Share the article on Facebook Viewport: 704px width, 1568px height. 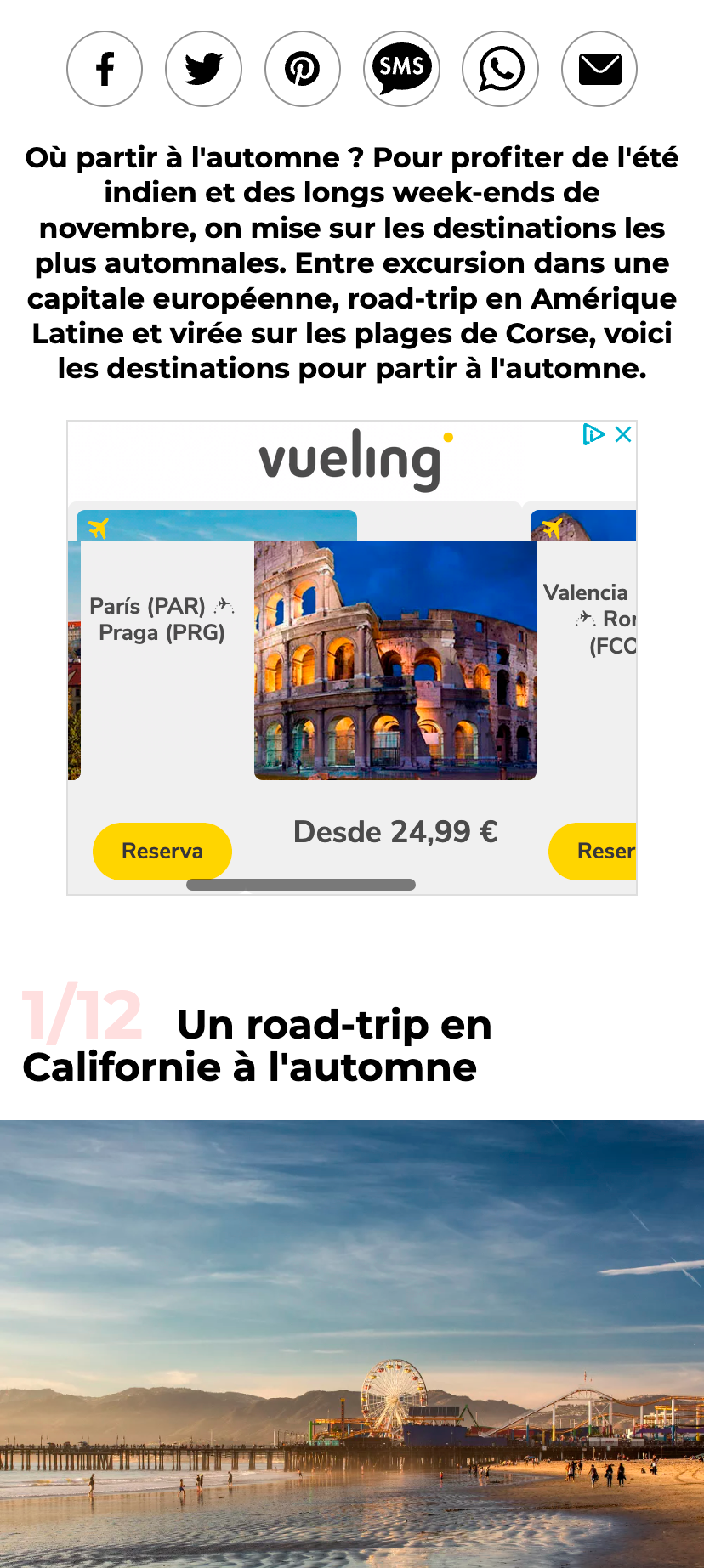[105, 69]
